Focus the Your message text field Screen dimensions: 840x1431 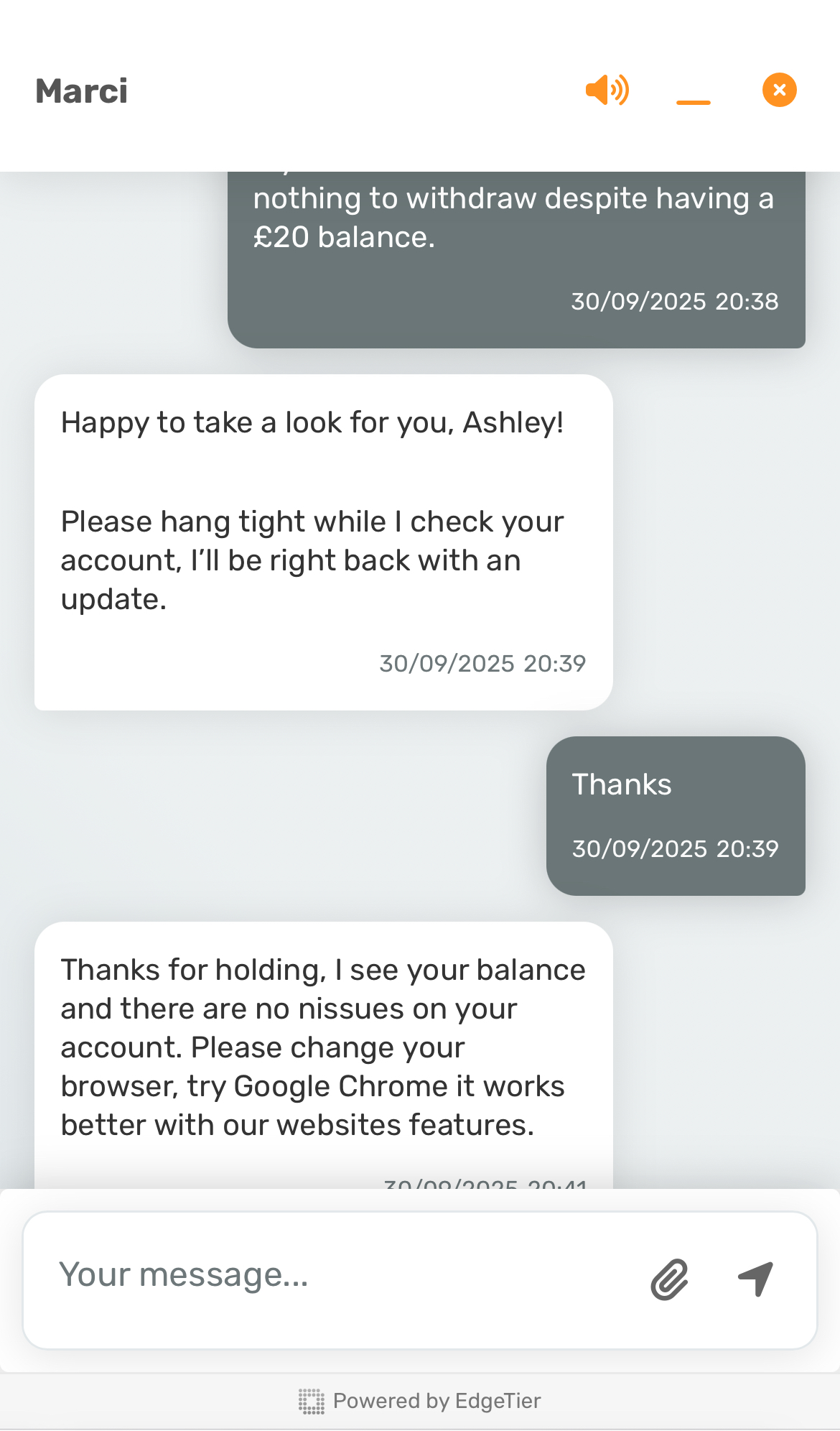coord(330,1276)
